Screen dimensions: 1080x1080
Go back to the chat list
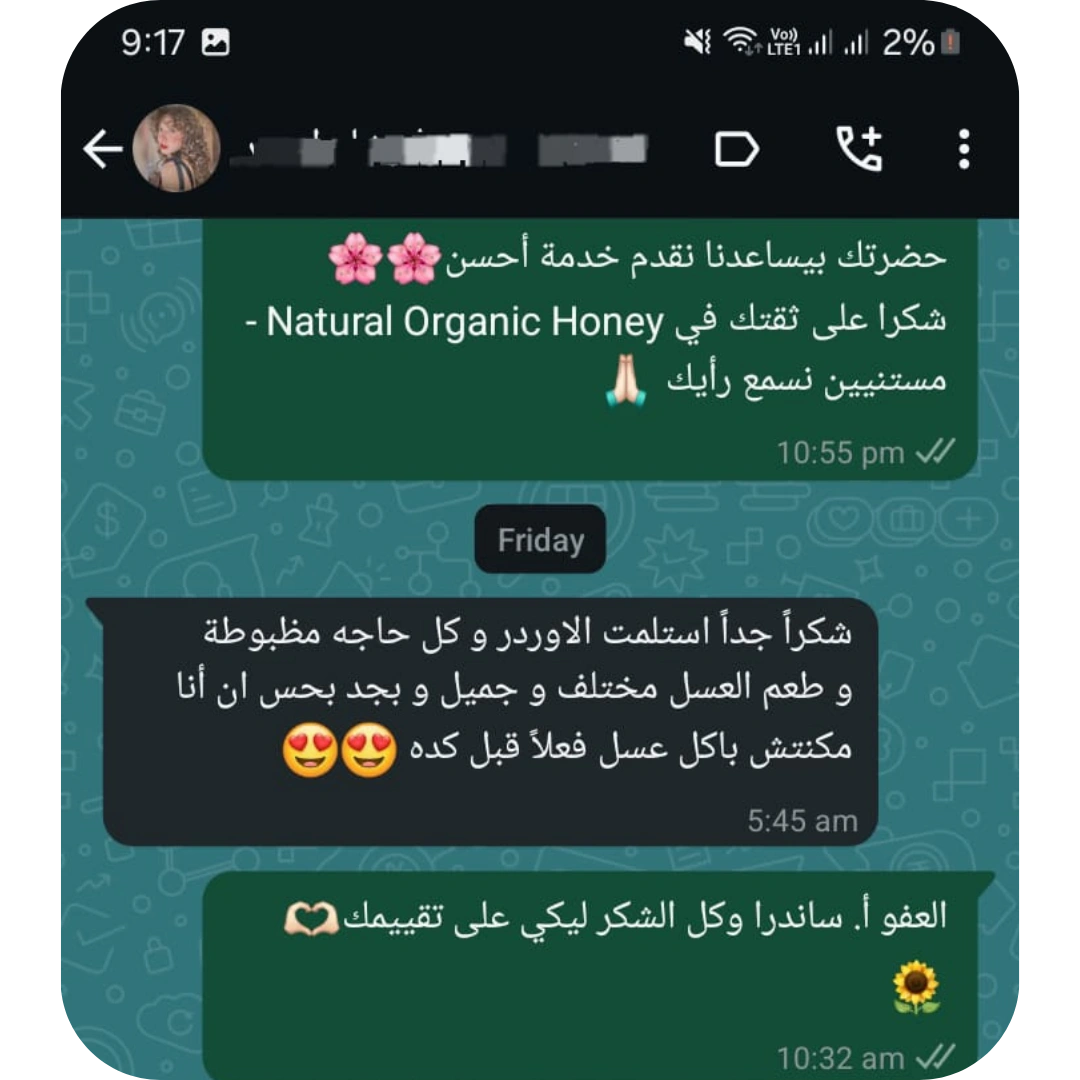tap(102, 150)
